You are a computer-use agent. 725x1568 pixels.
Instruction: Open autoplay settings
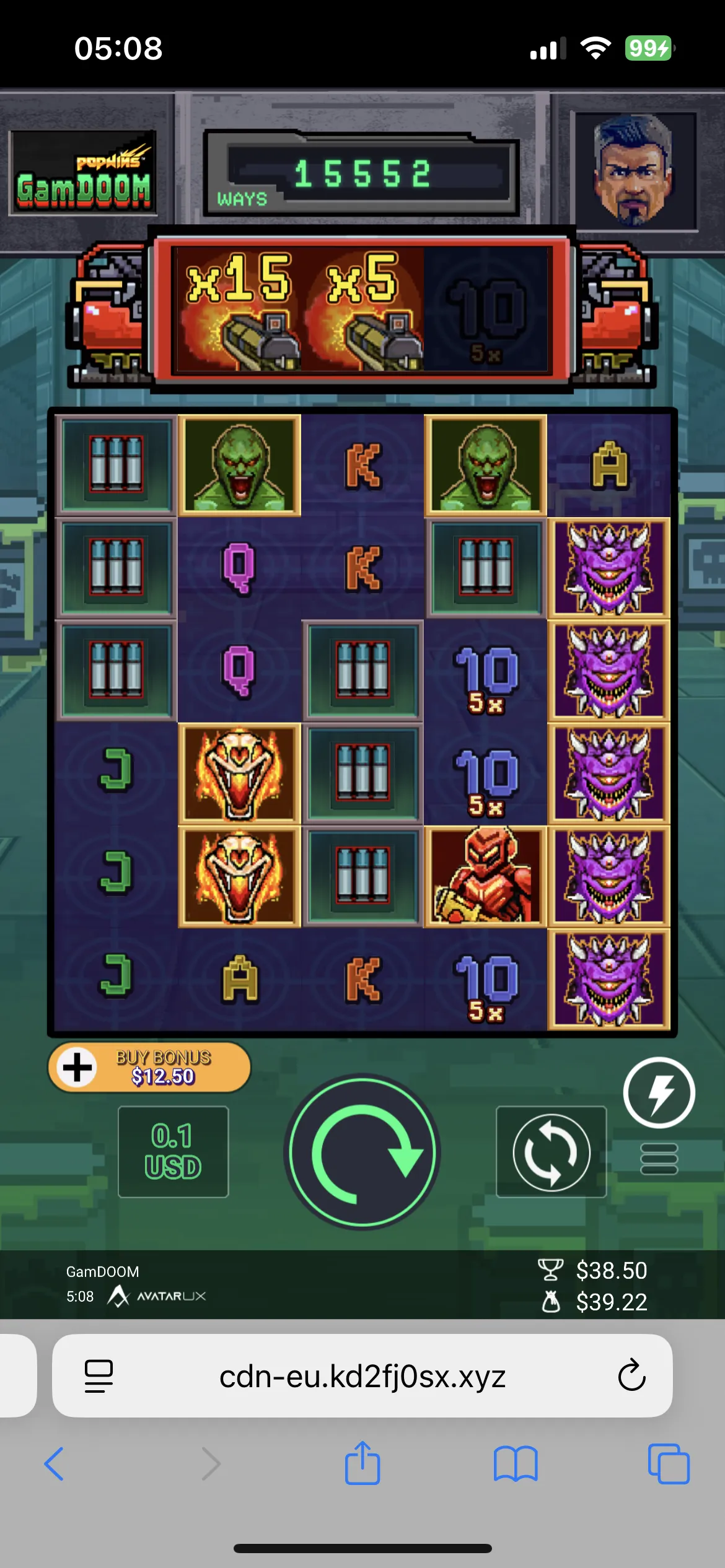point(551,1152)
